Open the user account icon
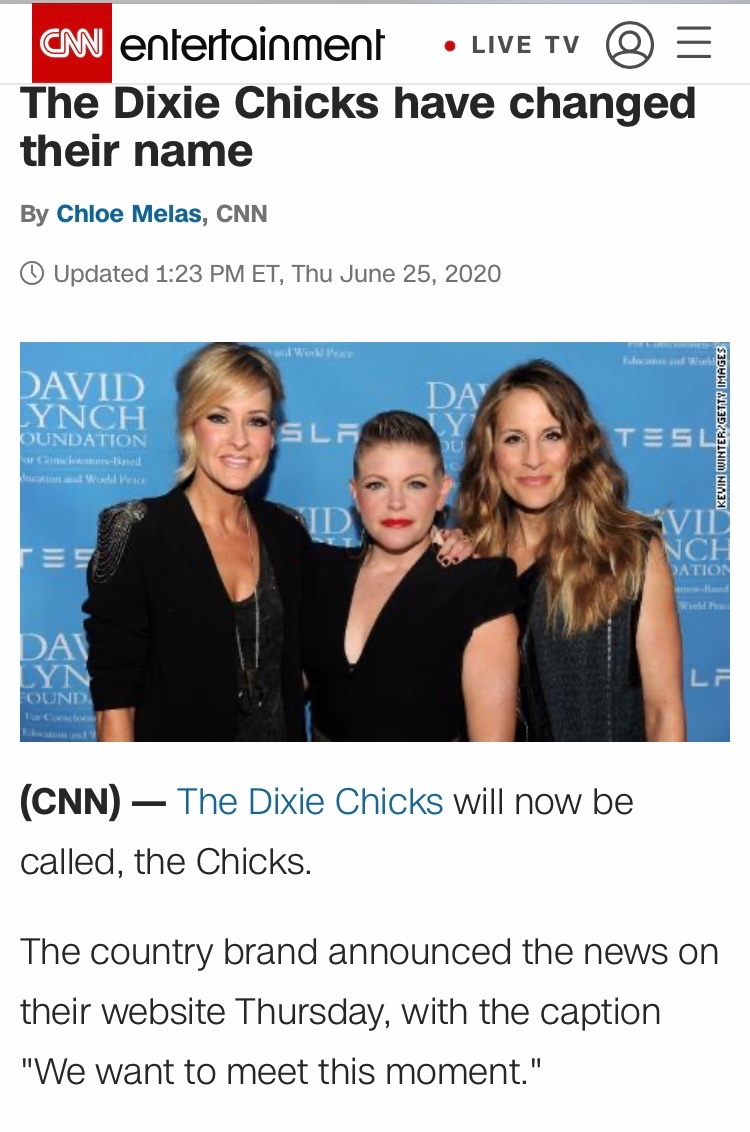750x1132 pixels. (x=630, y=45)
